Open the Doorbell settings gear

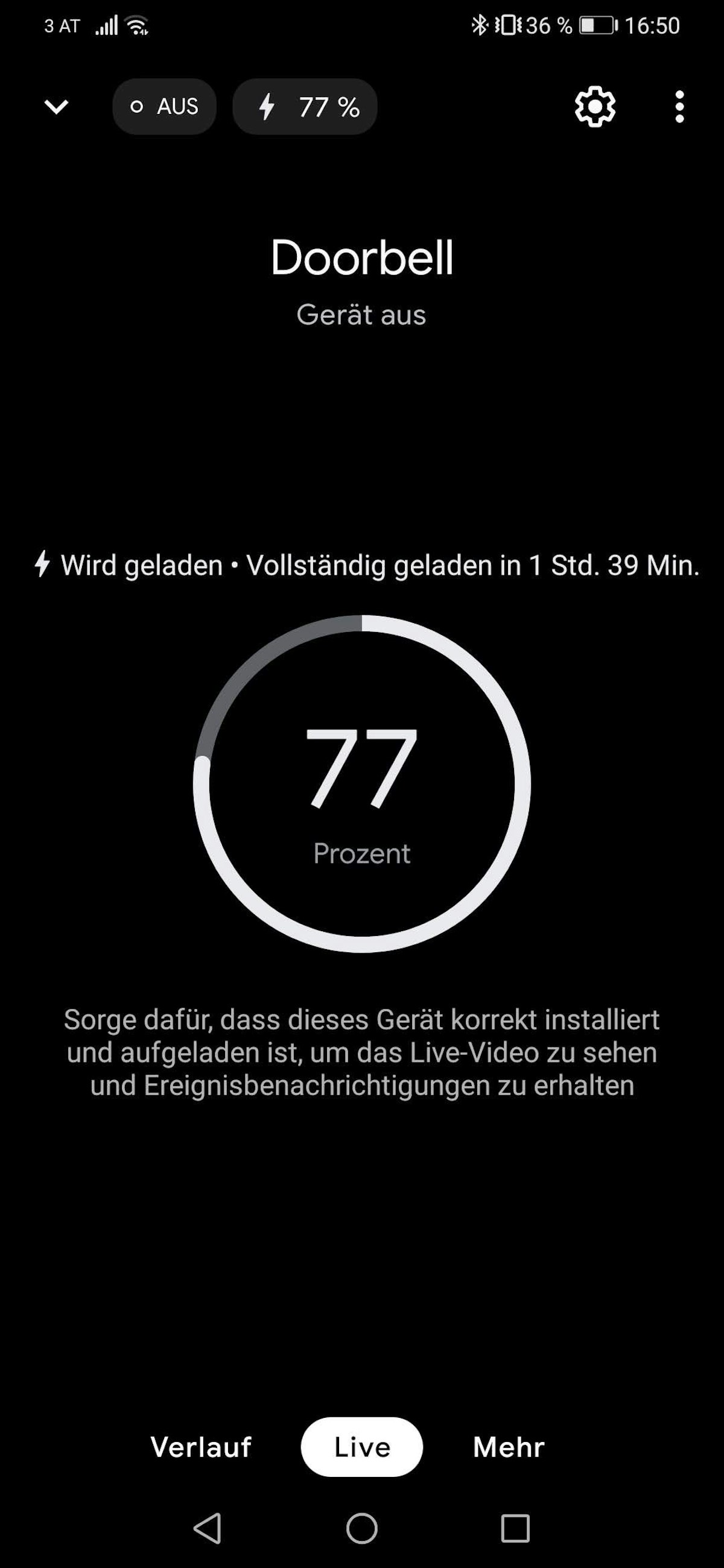pos(595,107)
